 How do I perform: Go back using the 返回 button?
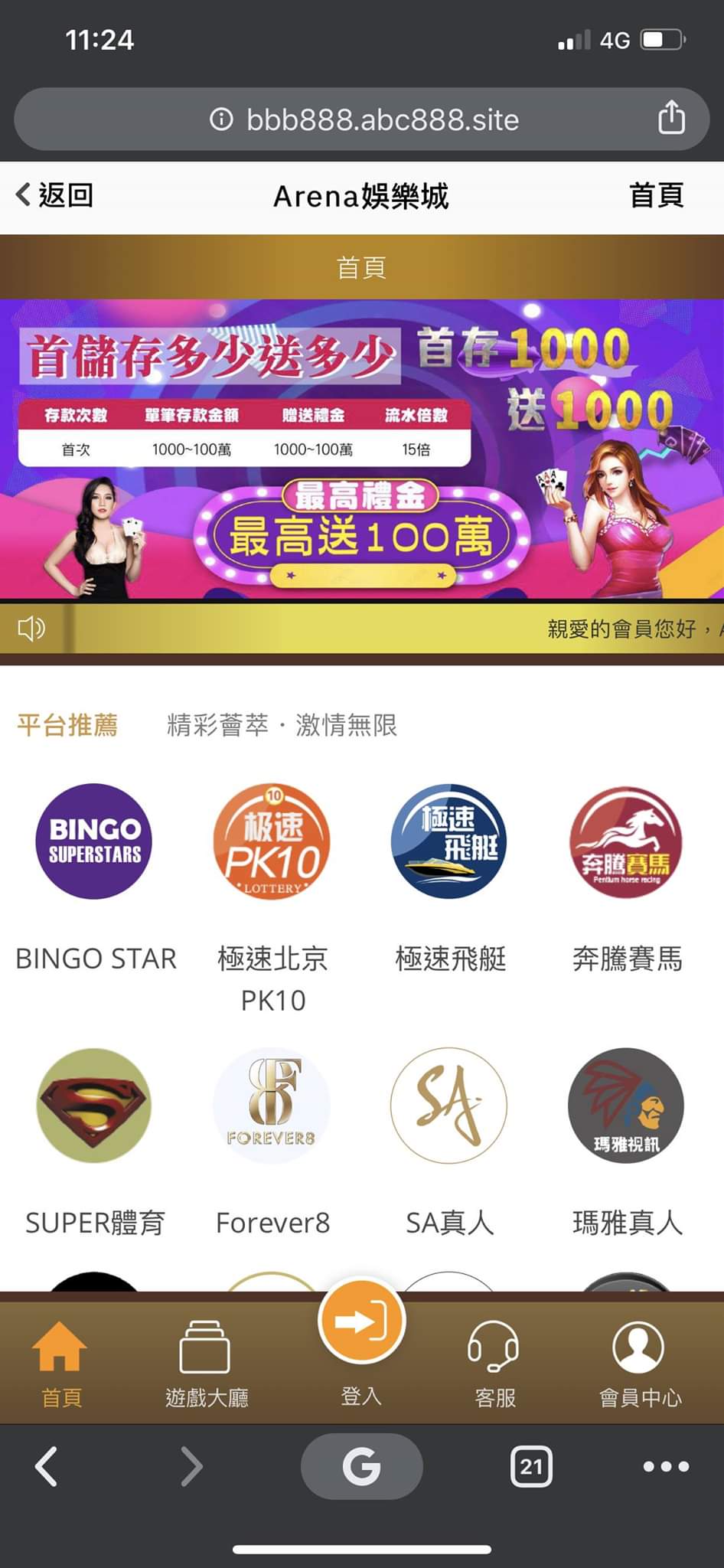pyautogui.click(x=55, y=196)
